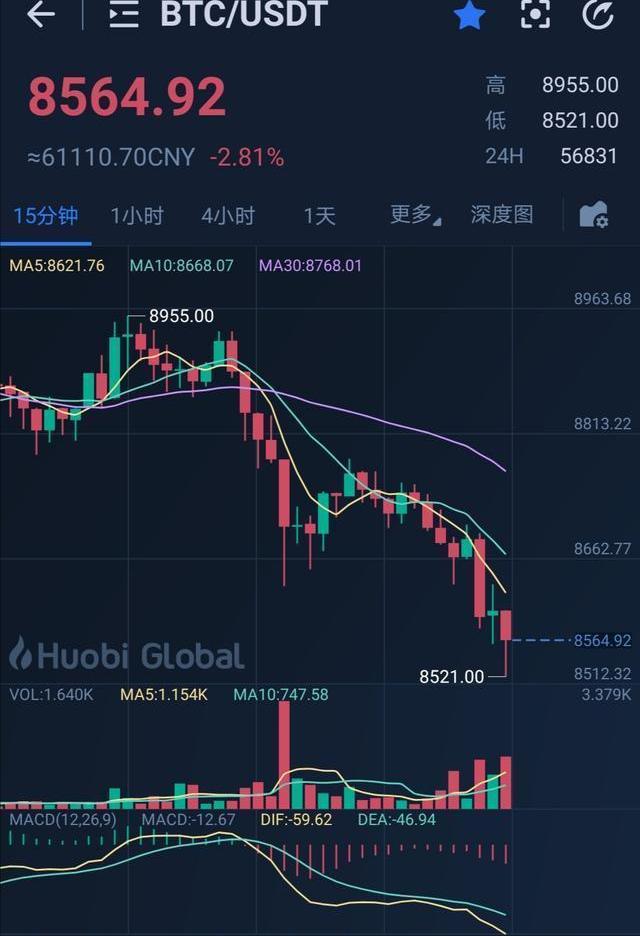Open the 深度图 depth chart
The height and width of the screenshot is (936, 640).
coord(502,215)
